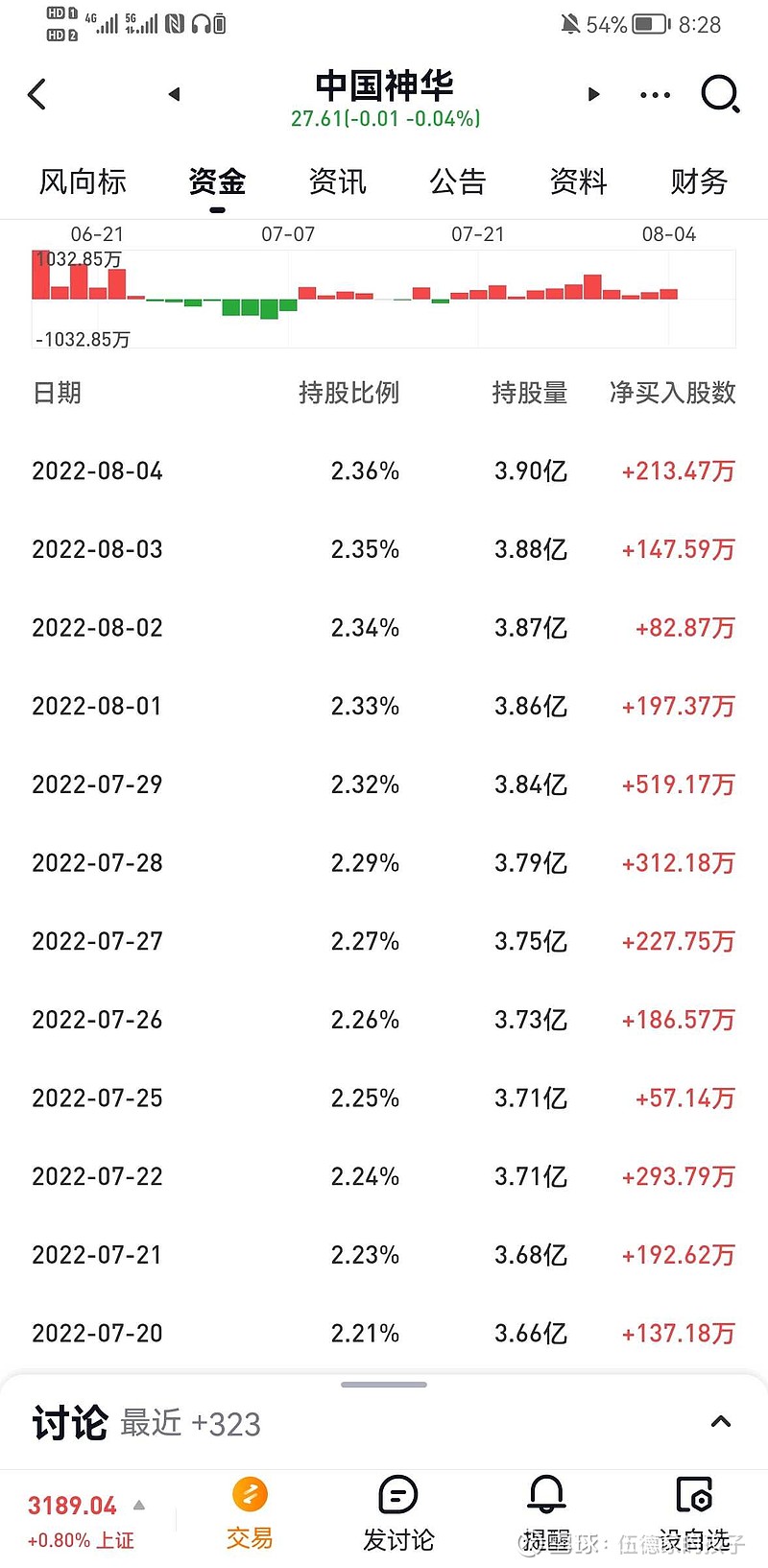The image size is (768, 1568).
Task: Open the 交易 trading button
Action: click(x=250, y=1513)
